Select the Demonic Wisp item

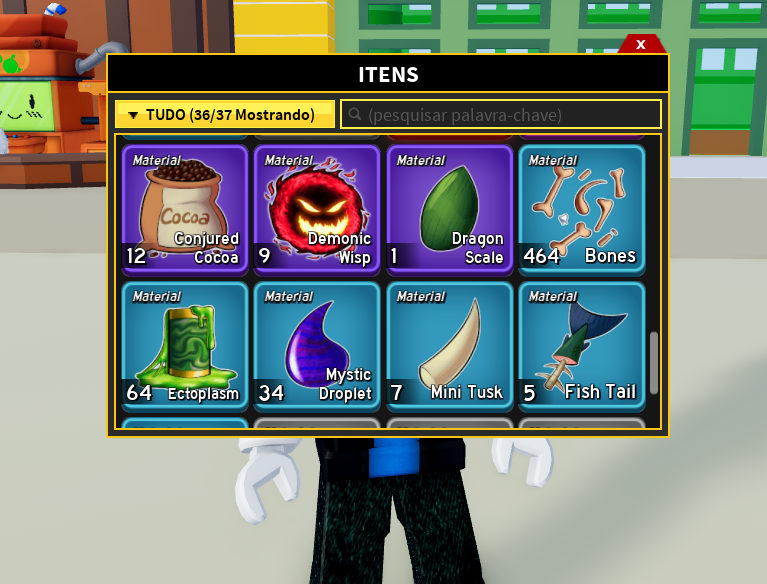(x=317, y=209)
